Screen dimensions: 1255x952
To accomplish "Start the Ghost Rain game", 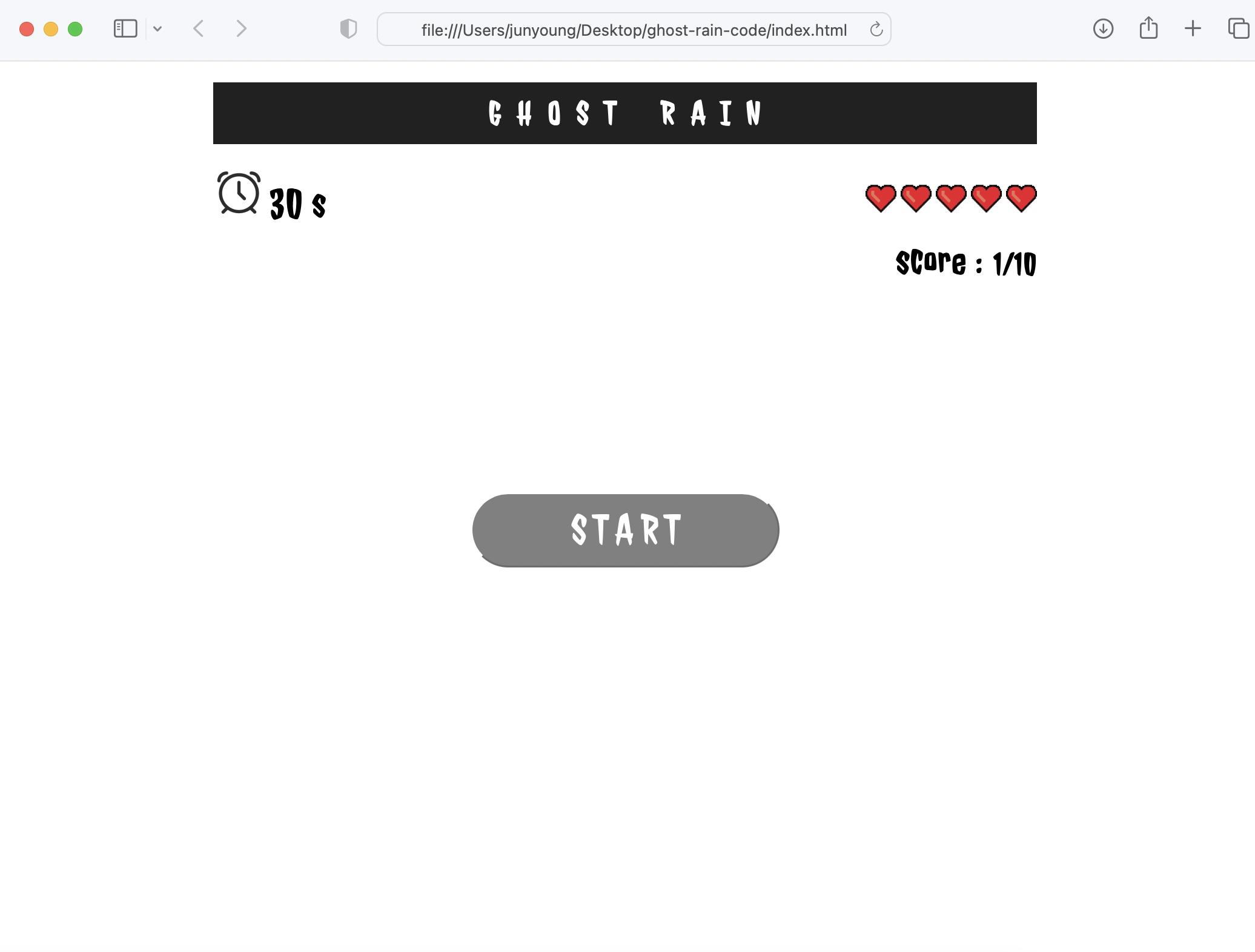I will point(625,531).
